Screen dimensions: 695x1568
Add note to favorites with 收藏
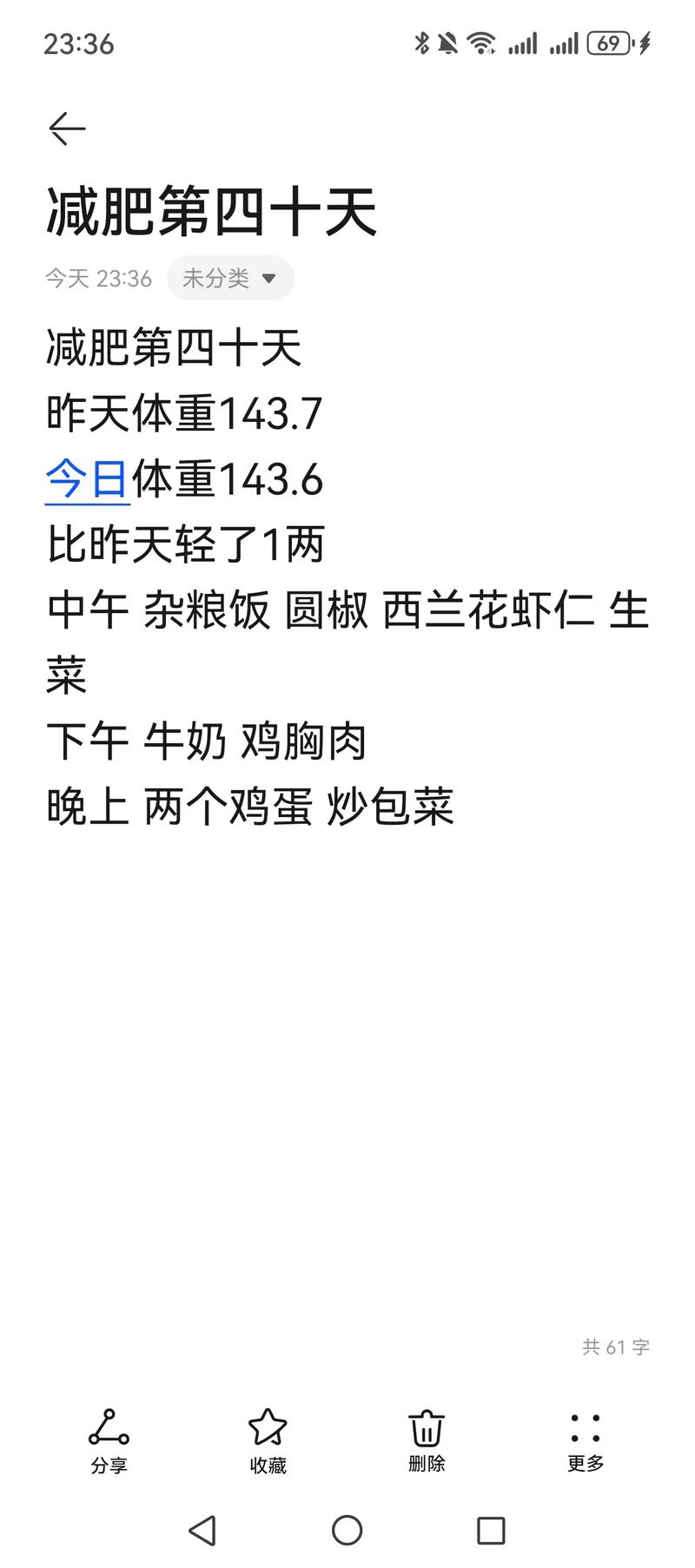[268, 1441]
